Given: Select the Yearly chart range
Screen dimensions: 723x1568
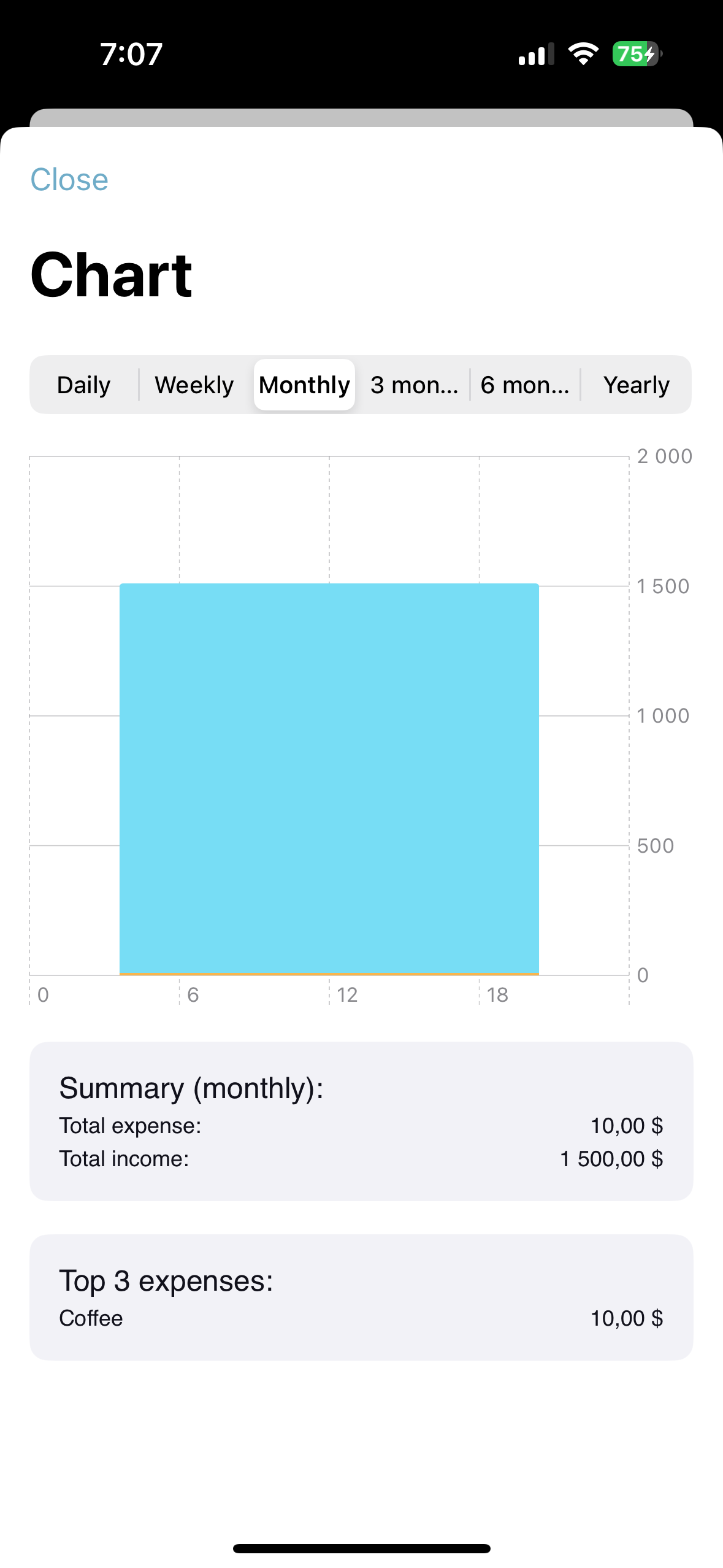Looking at the screenshot, I should [636, 385].
